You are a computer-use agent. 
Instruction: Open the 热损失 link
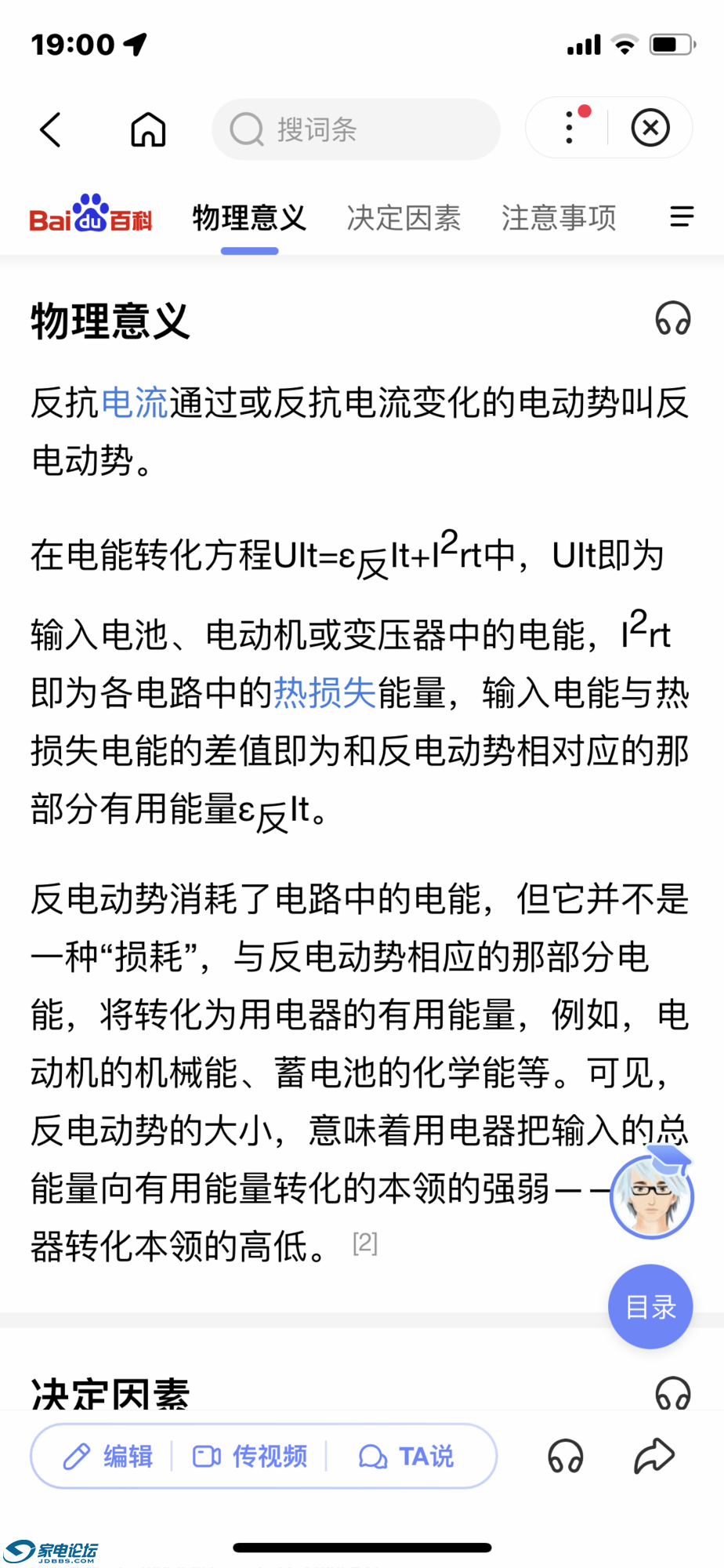325,693
